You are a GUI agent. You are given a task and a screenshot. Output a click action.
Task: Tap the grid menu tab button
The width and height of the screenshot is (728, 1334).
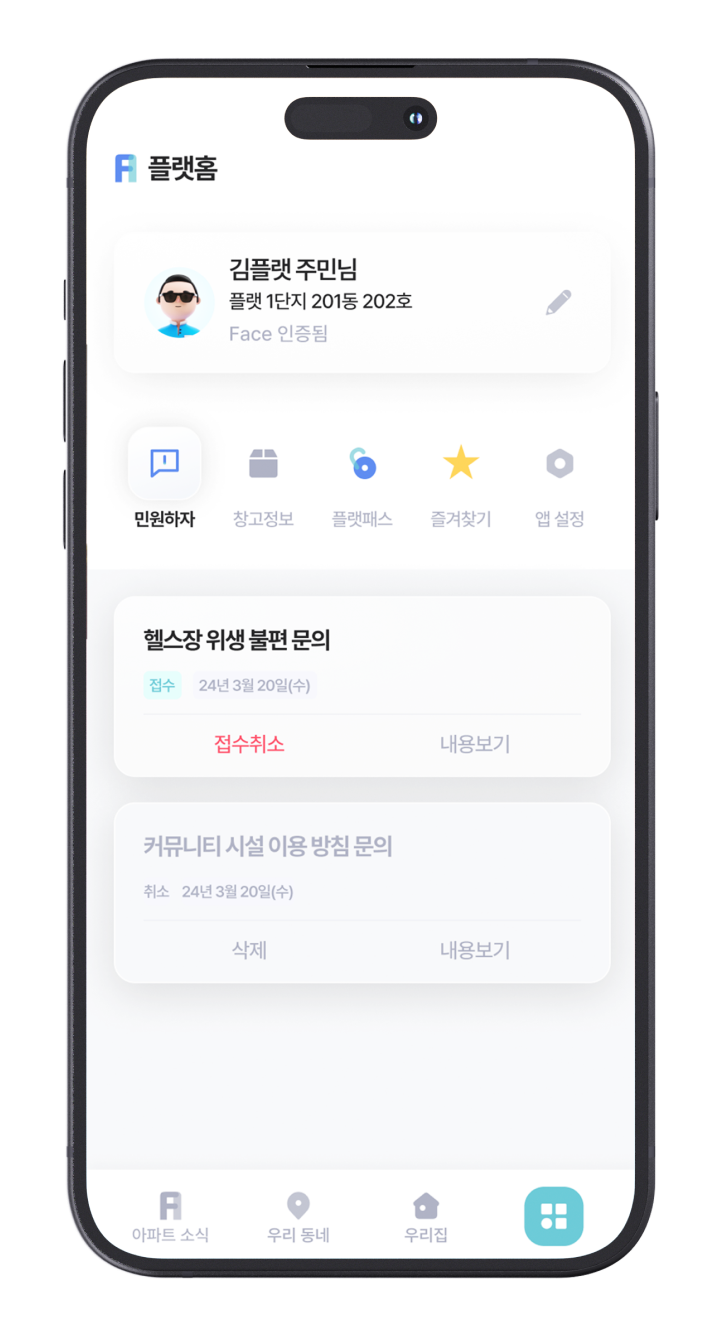point(553,1216)
